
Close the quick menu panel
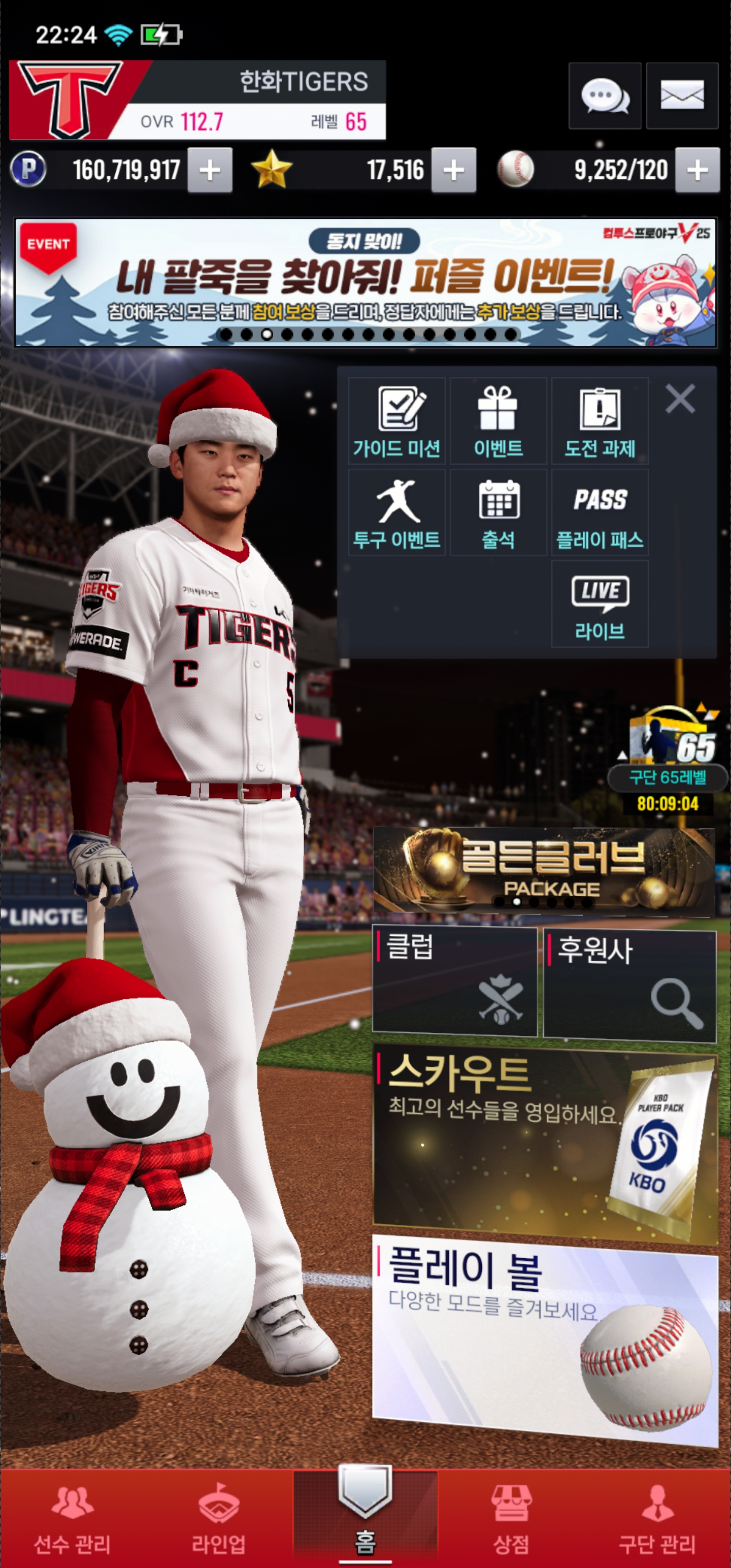680,399
